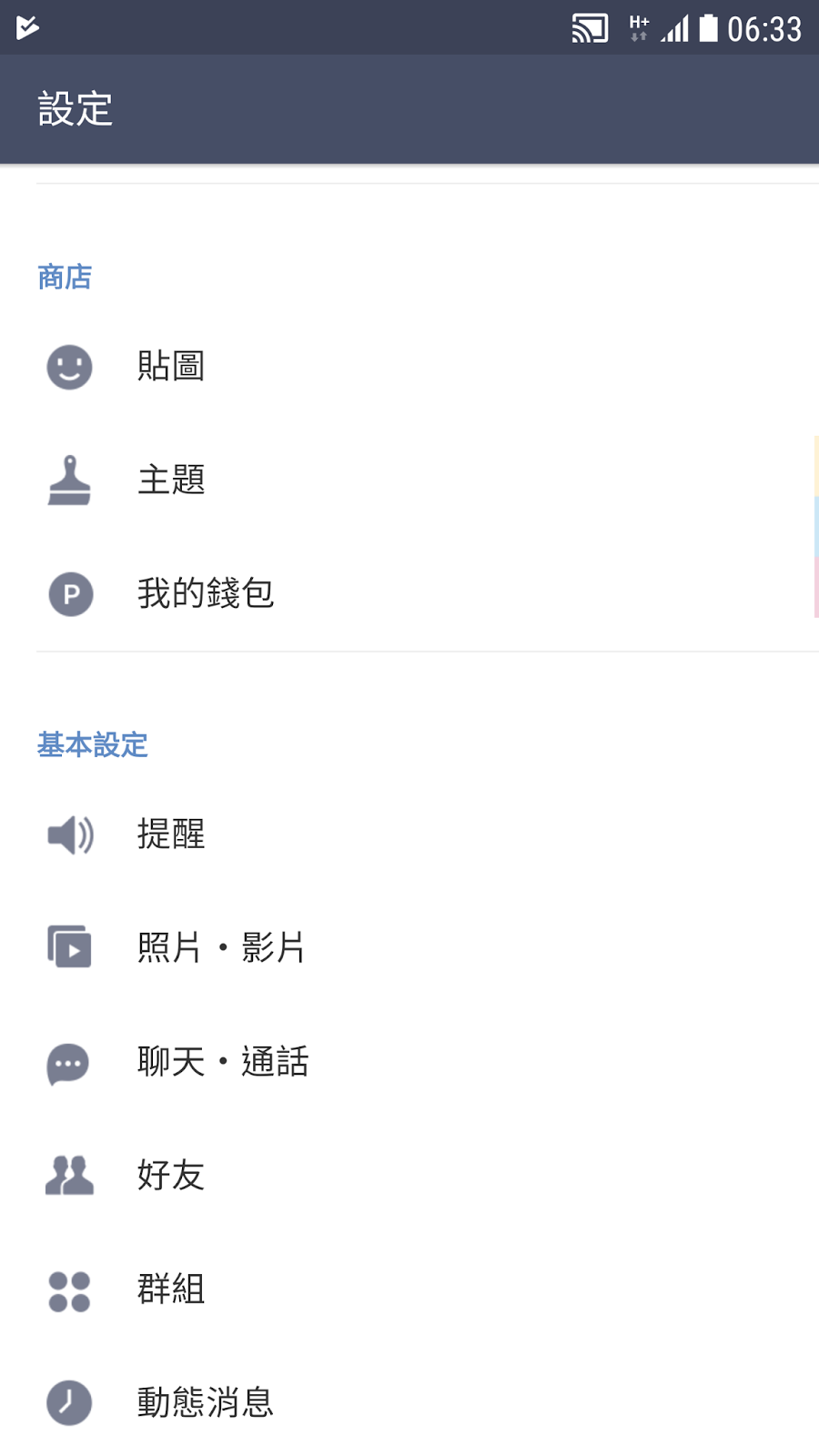
Task: Open 照片・影片 settings
Action: point(409,948)
